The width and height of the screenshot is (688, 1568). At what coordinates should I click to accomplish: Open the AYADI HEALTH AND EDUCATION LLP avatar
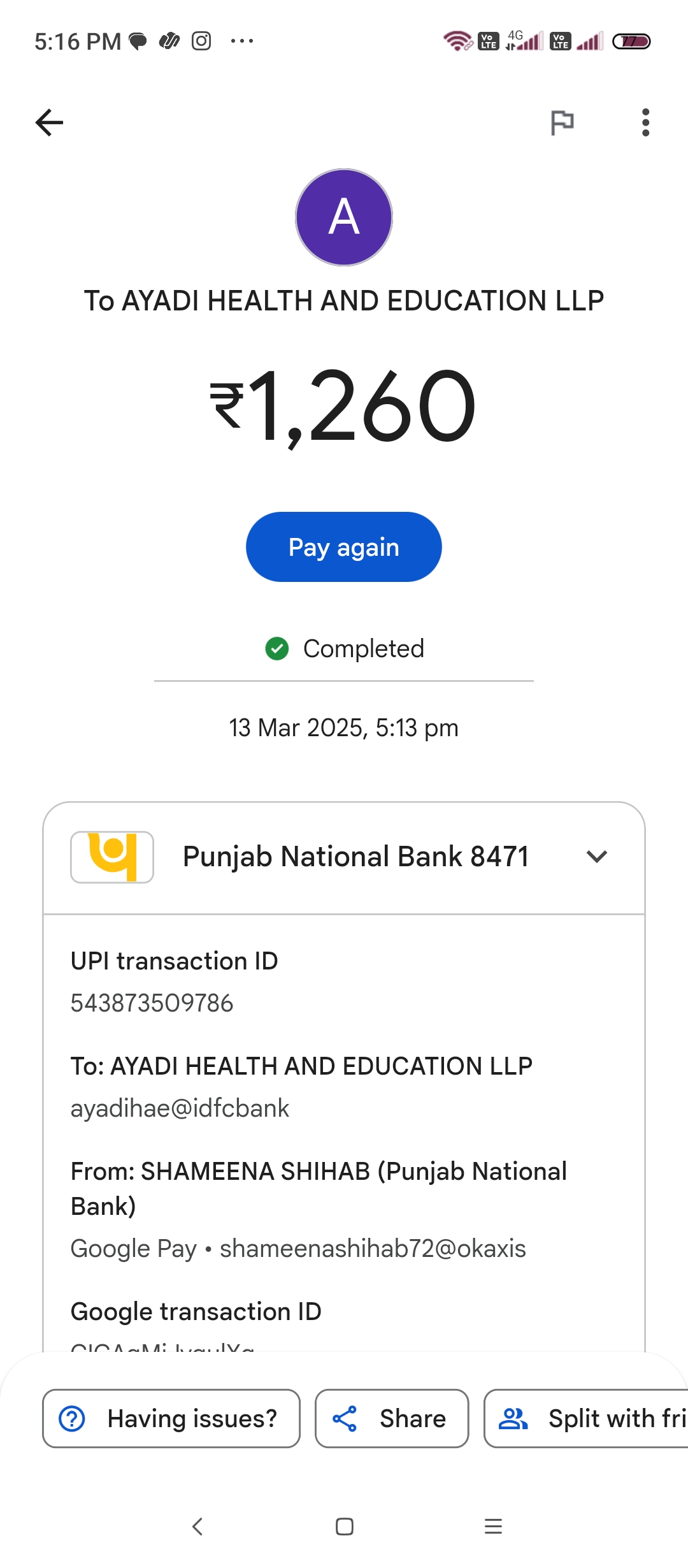tap(344, 217)
